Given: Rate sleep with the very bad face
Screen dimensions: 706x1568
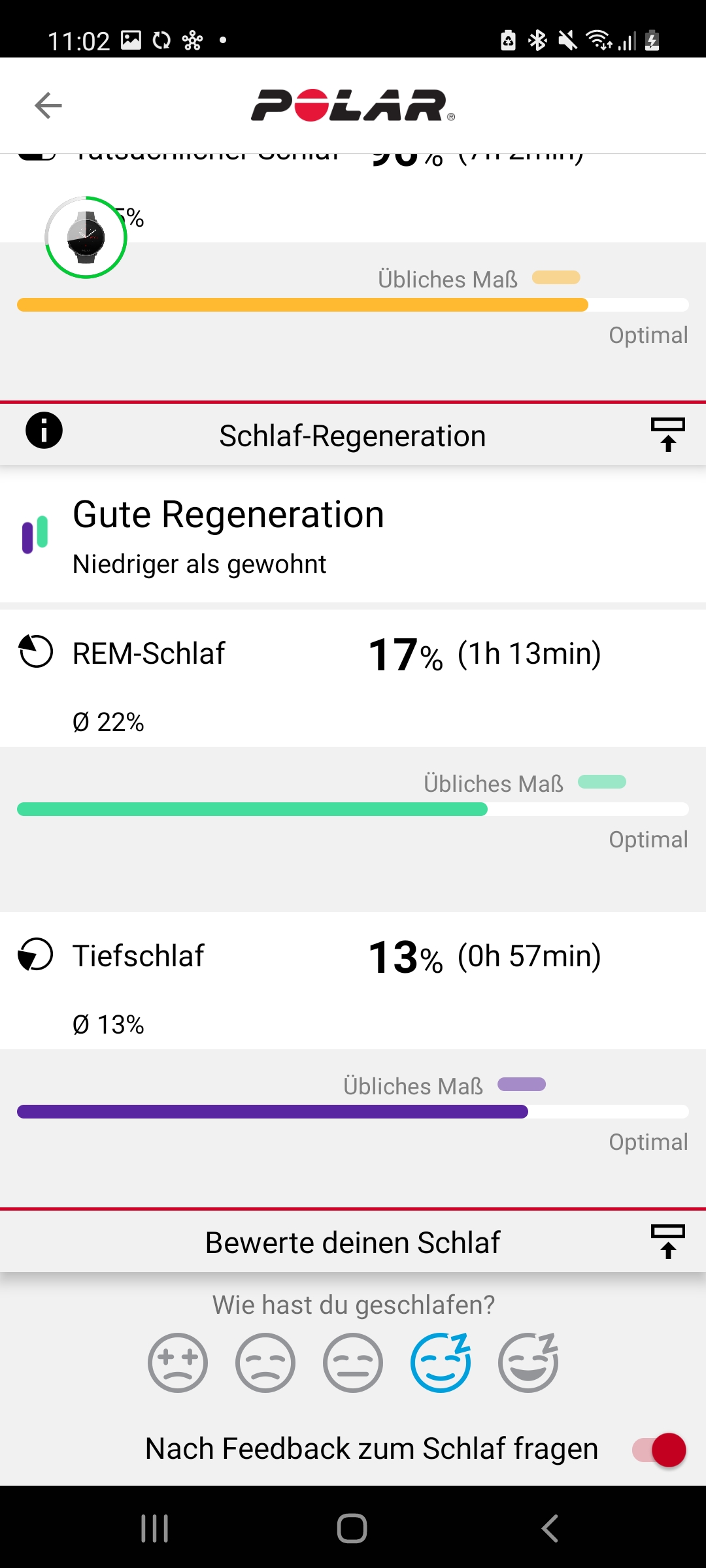Looking at the screenshot, I should (178, 1363).
